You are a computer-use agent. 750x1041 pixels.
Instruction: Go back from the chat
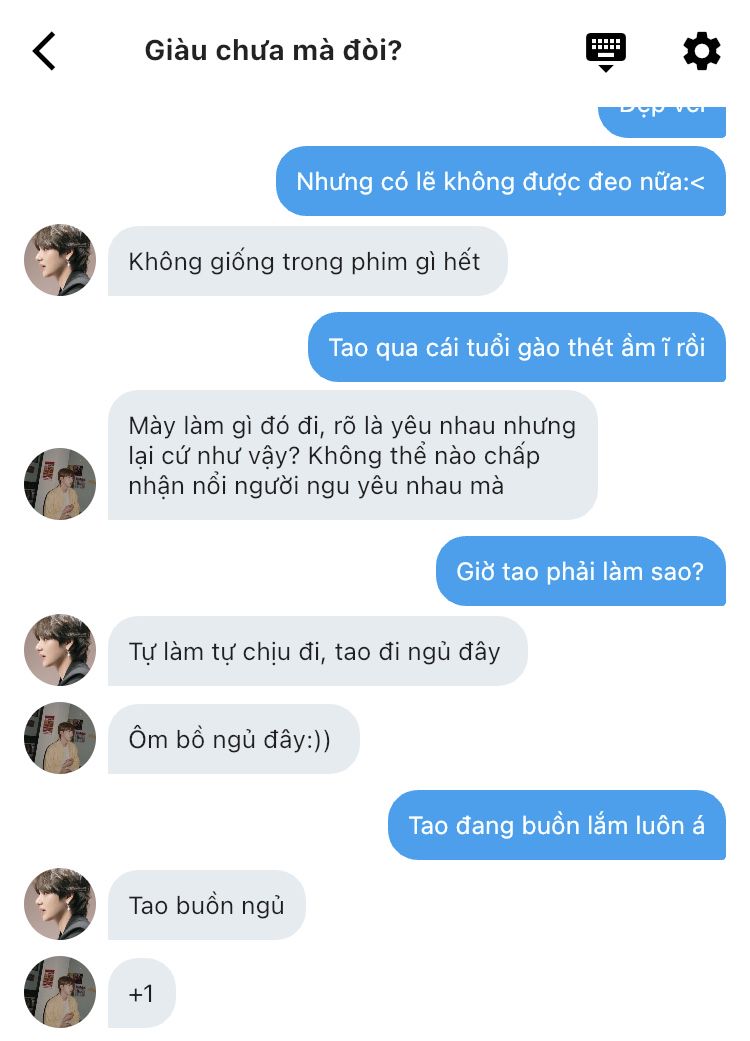44,51
